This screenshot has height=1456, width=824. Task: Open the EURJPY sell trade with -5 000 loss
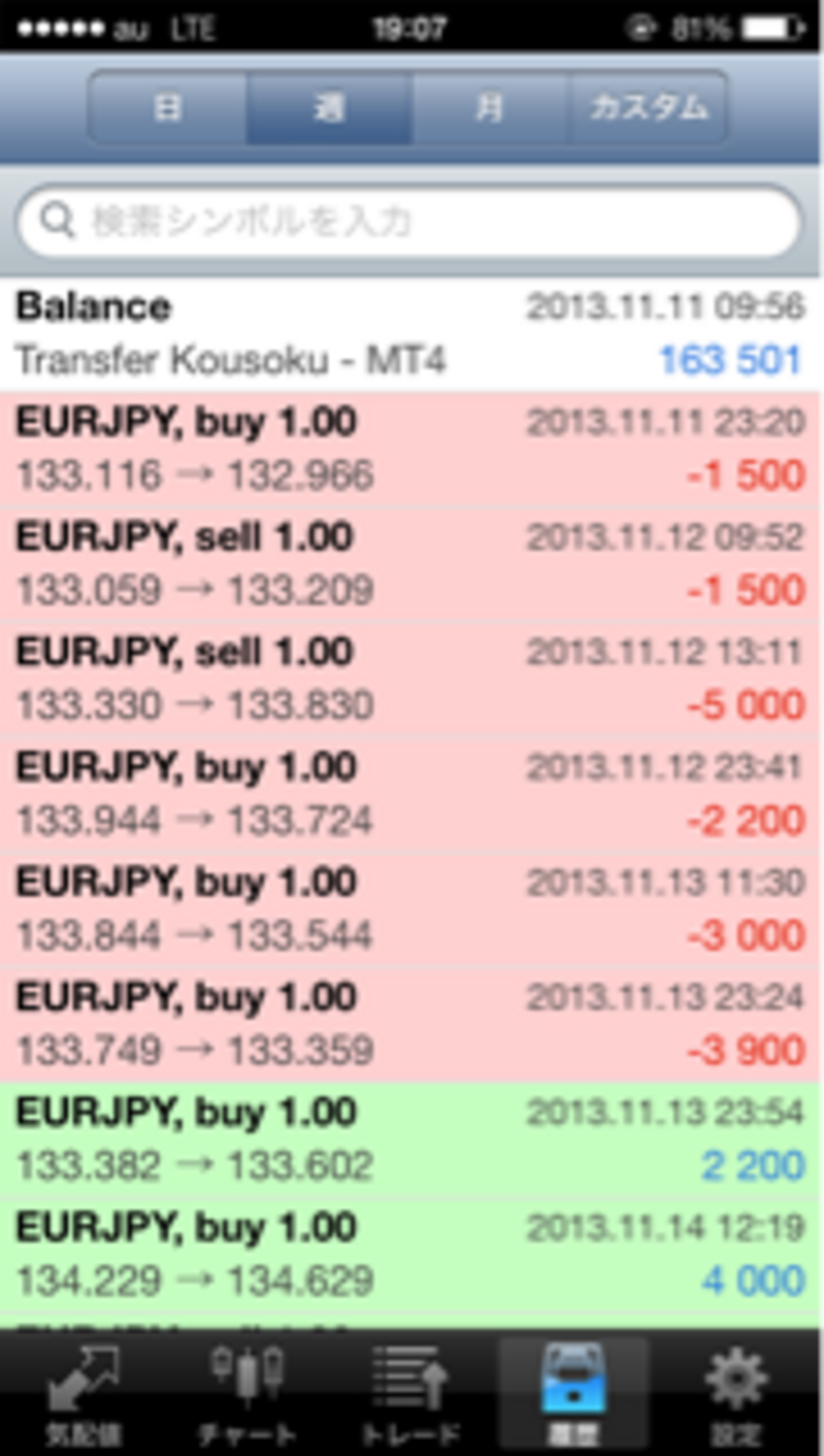point(411,679)
